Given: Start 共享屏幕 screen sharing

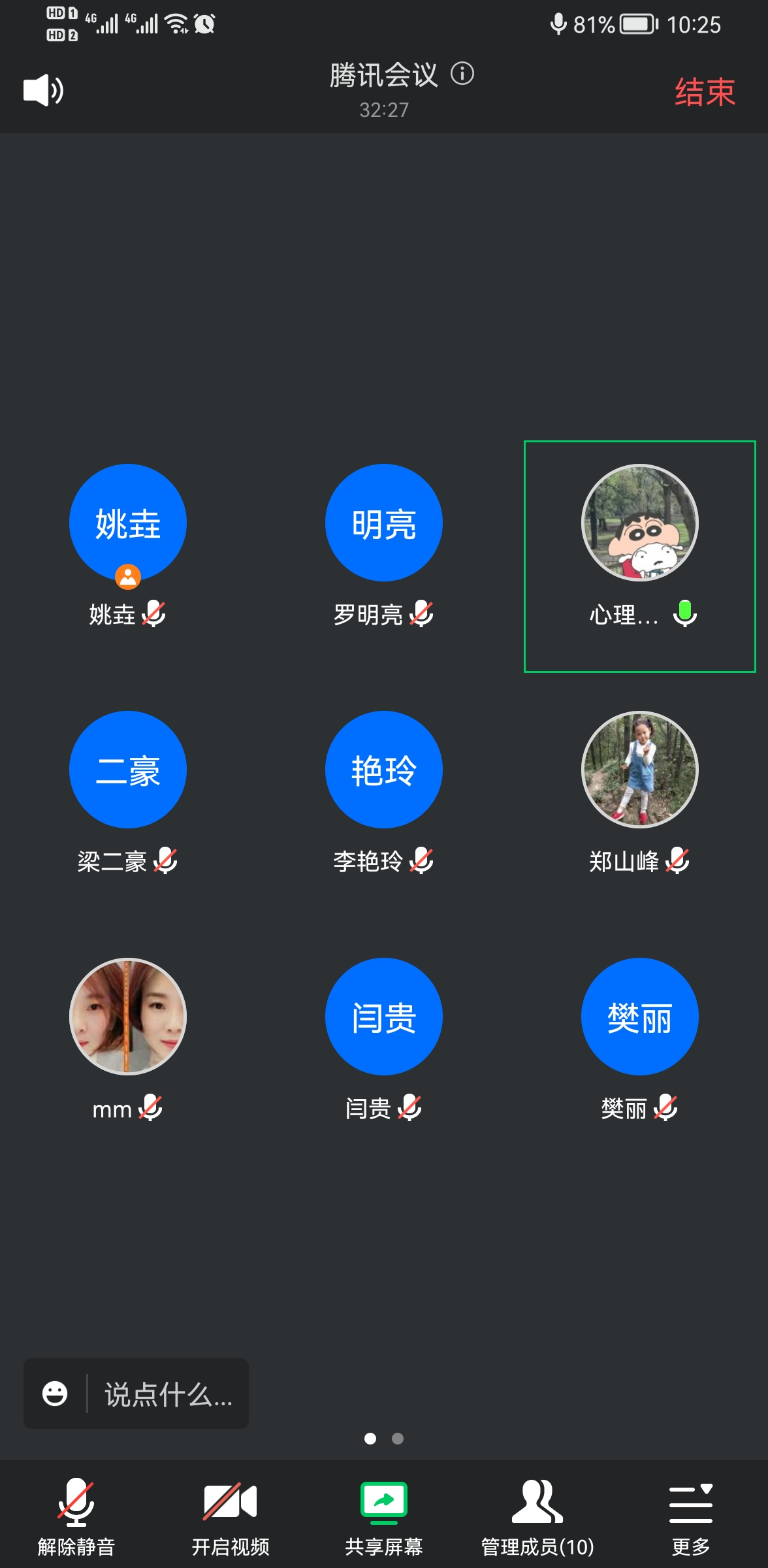Looking at the screenshot, I should [384, 1517].
